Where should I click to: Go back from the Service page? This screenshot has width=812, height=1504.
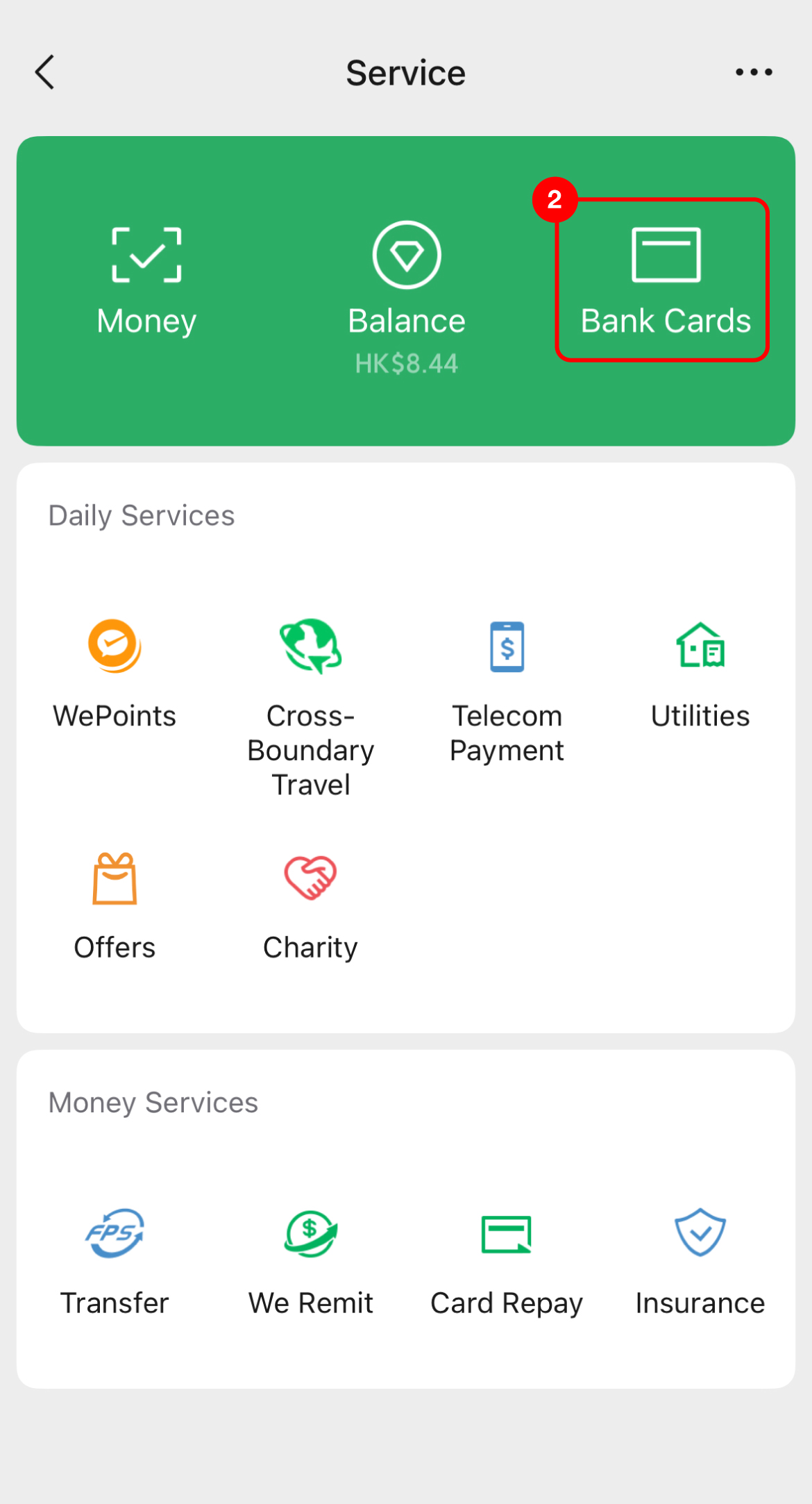(x=45, y=72)
